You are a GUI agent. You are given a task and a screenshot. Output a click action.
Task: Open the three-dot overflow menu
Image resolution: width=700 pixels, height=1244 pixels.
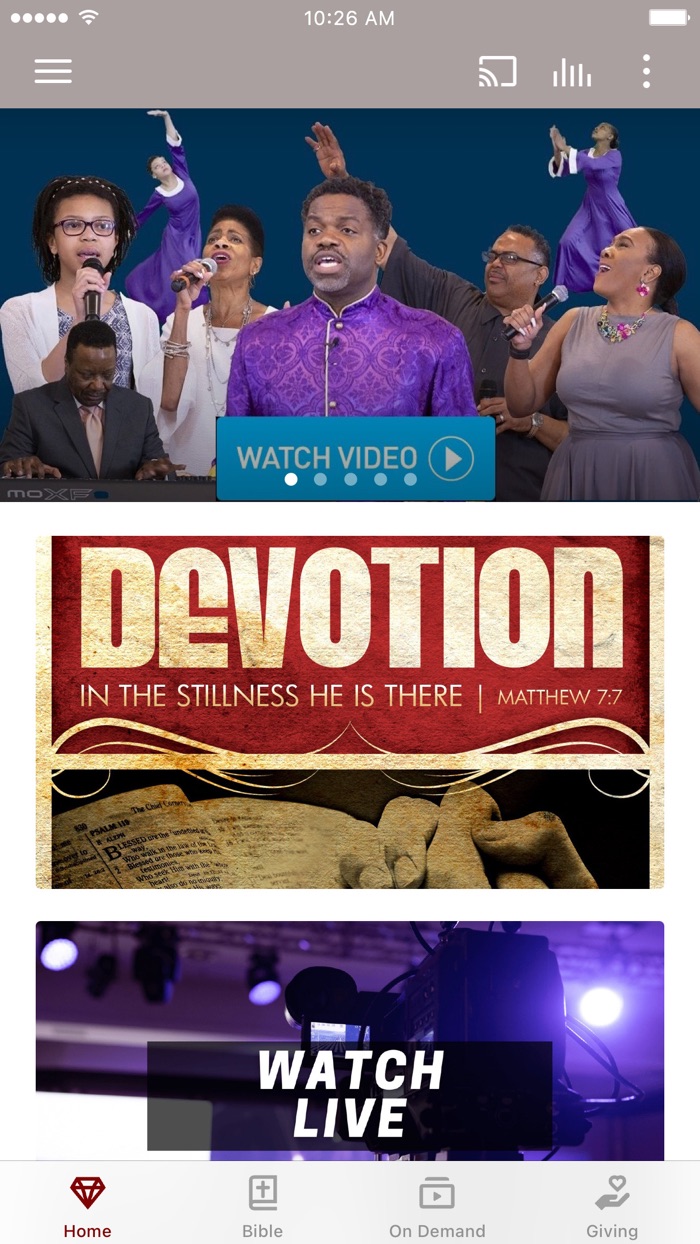pos(646,72)
